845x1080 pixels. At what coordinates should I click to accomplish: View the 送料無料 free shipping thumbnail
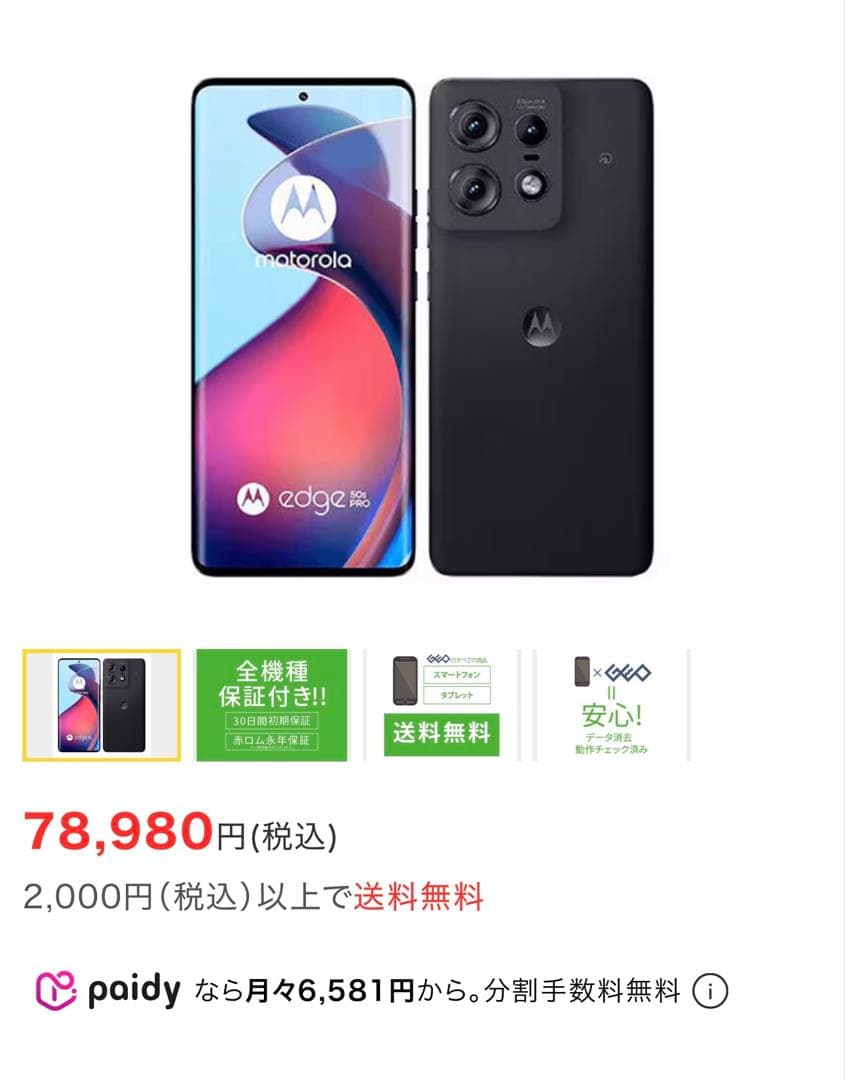click(x=442, y=705)
